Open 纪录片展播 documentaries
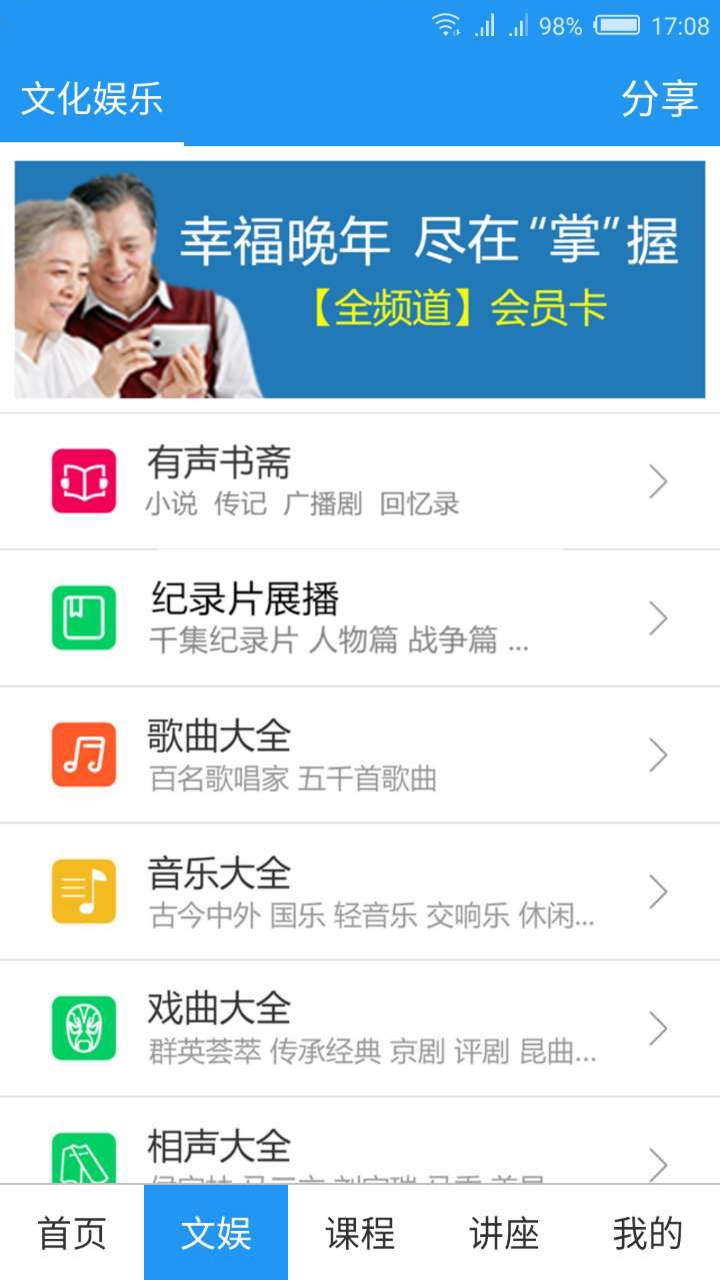720x1280 pixels. coord(360,618)
